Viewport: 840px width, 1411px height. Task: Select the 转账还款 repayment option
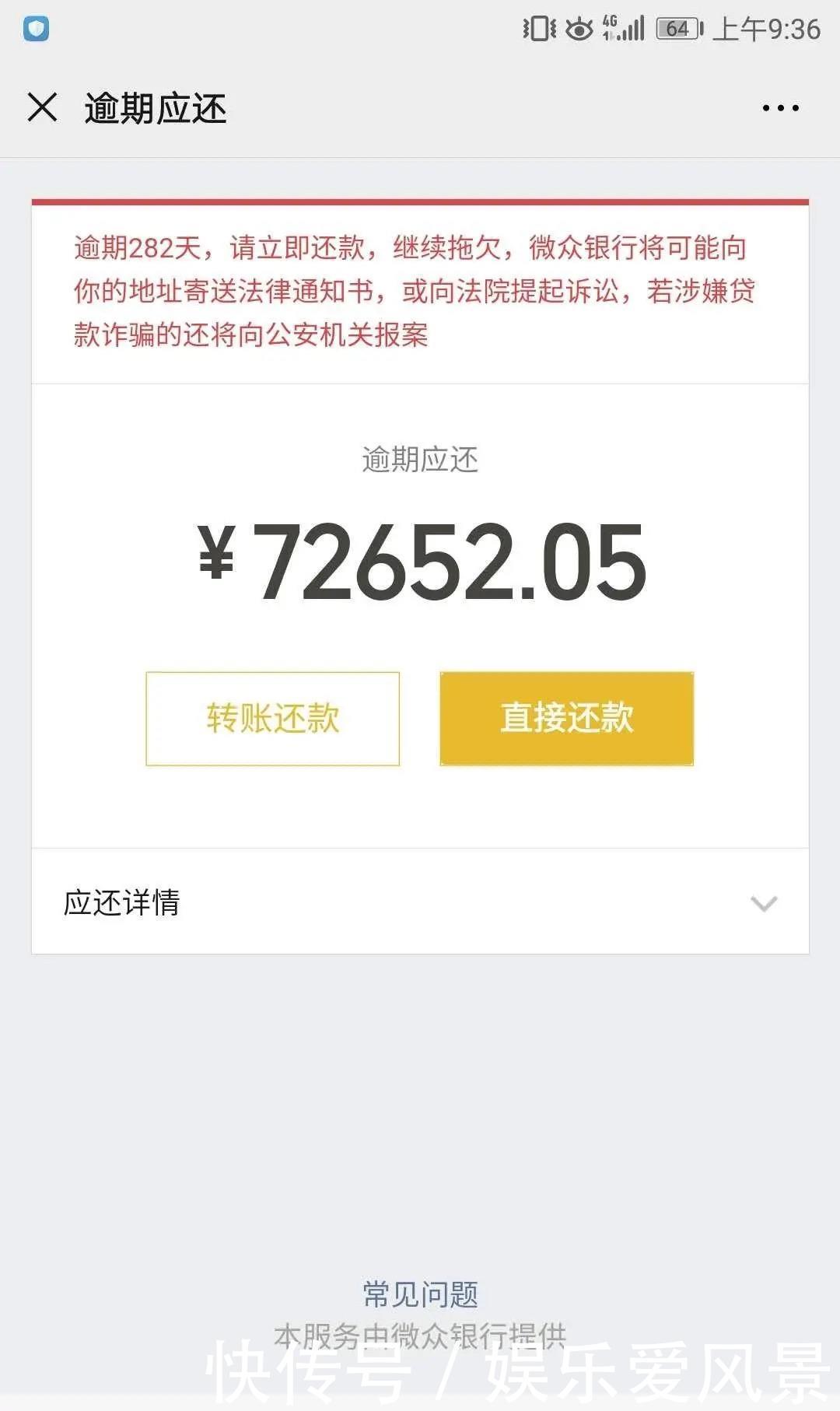[x=273, y=720]
